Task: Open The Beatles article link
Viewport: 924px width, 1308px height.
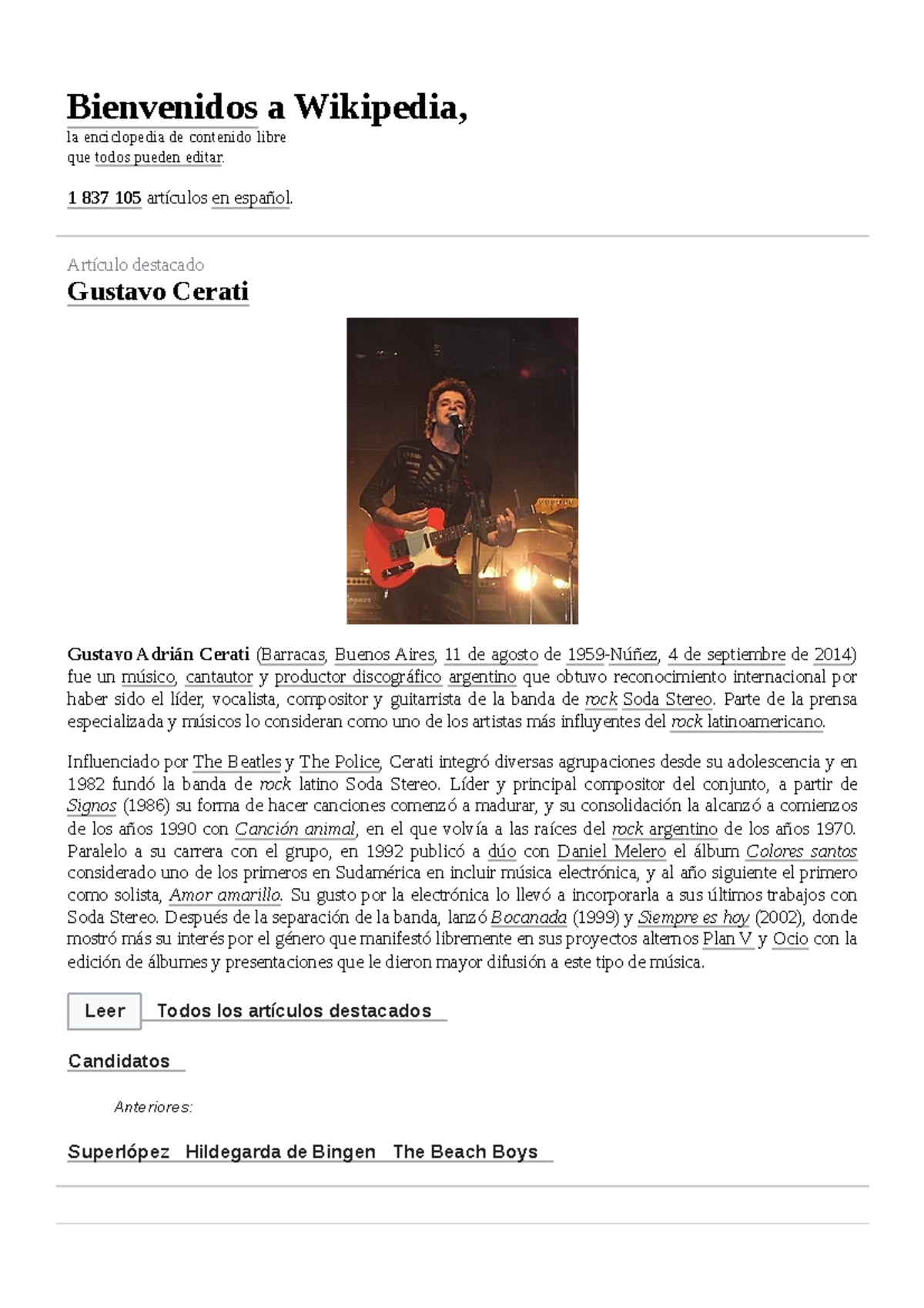Action: click(236, 761)
